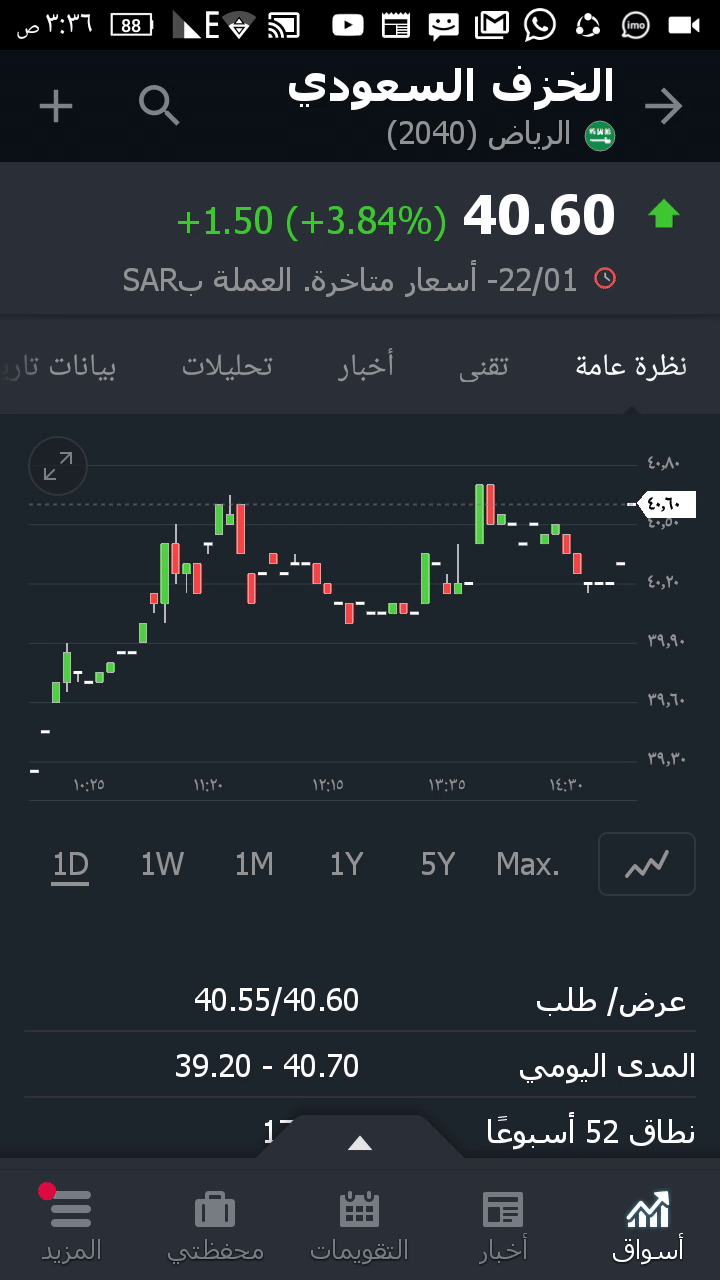
Task: Switch chart to 5Y range
Action: coord(438,864)
